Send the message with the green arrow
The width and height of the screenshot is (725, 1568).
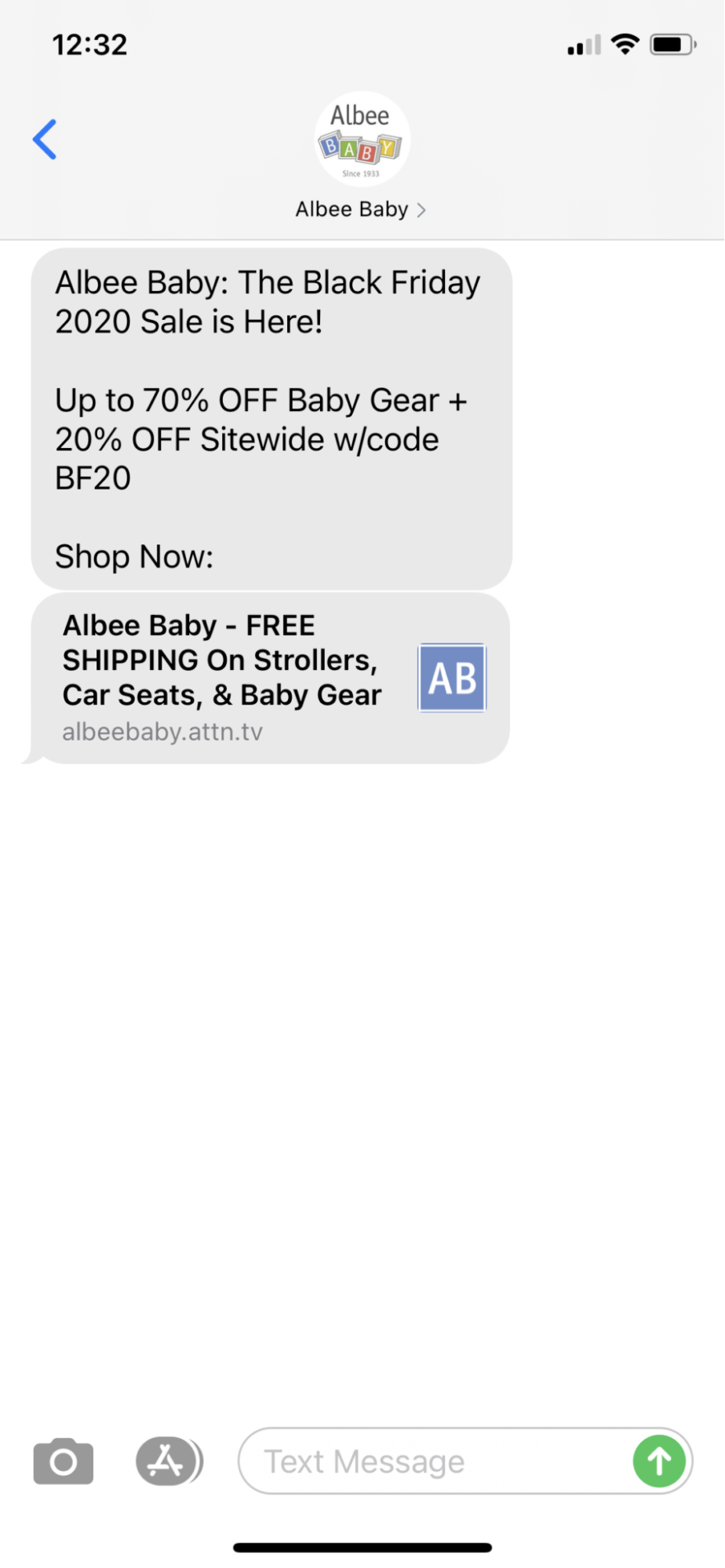click(x=659, y=1461)
